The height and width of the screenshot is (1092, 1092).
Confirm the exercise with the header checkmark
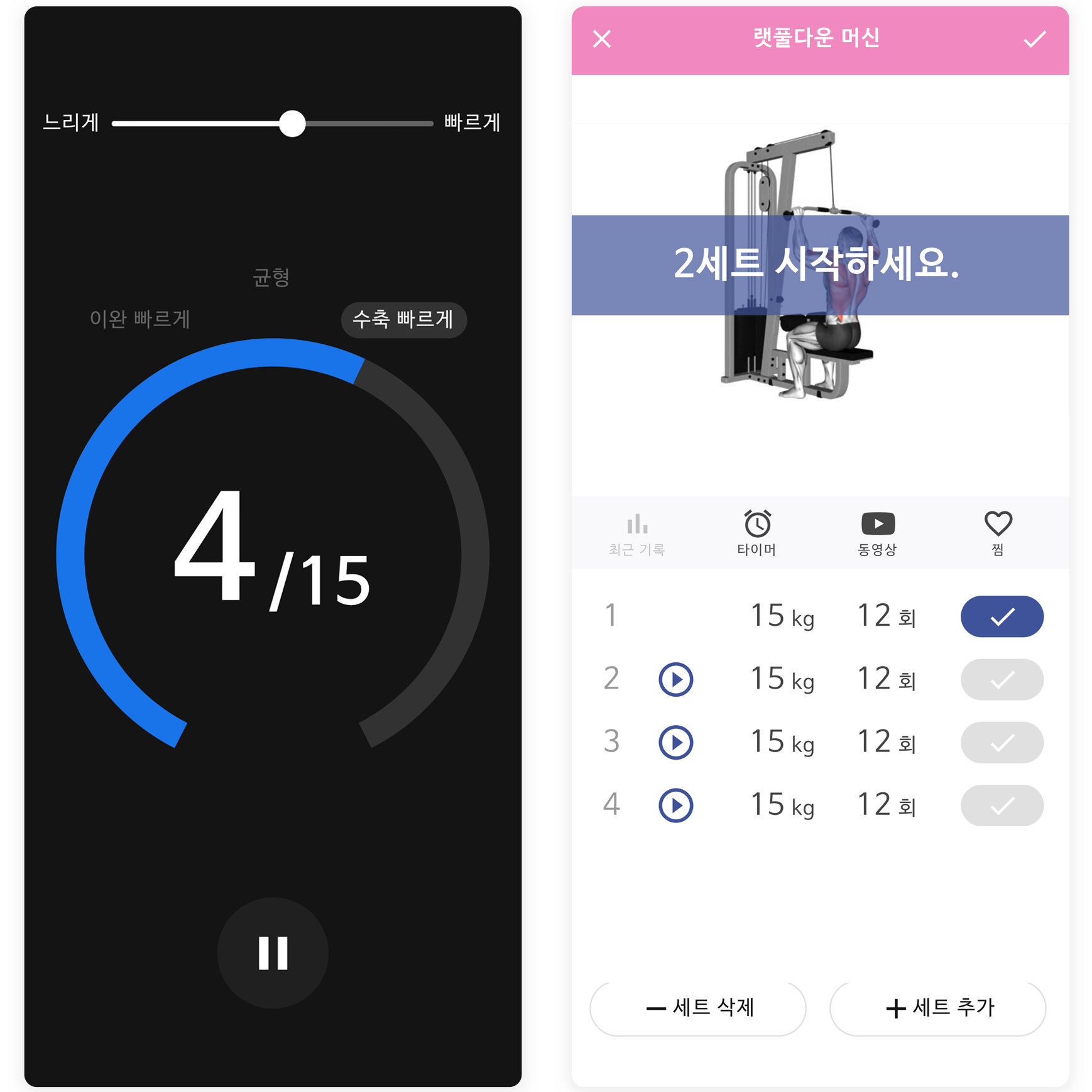[x=1034, y=39]
